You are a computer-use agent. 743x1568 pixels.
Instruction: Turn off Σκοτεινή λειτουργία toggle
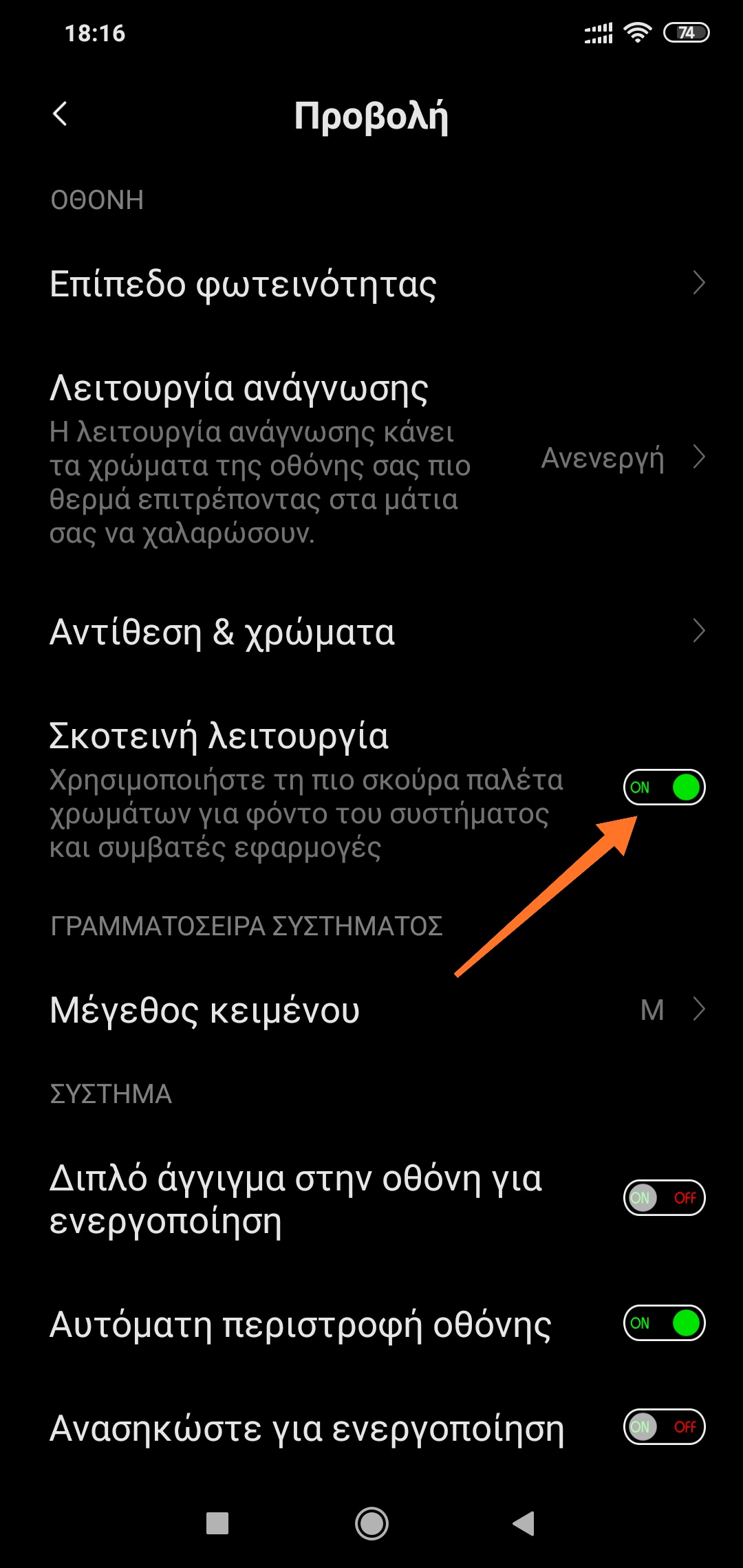coord(664,787)
